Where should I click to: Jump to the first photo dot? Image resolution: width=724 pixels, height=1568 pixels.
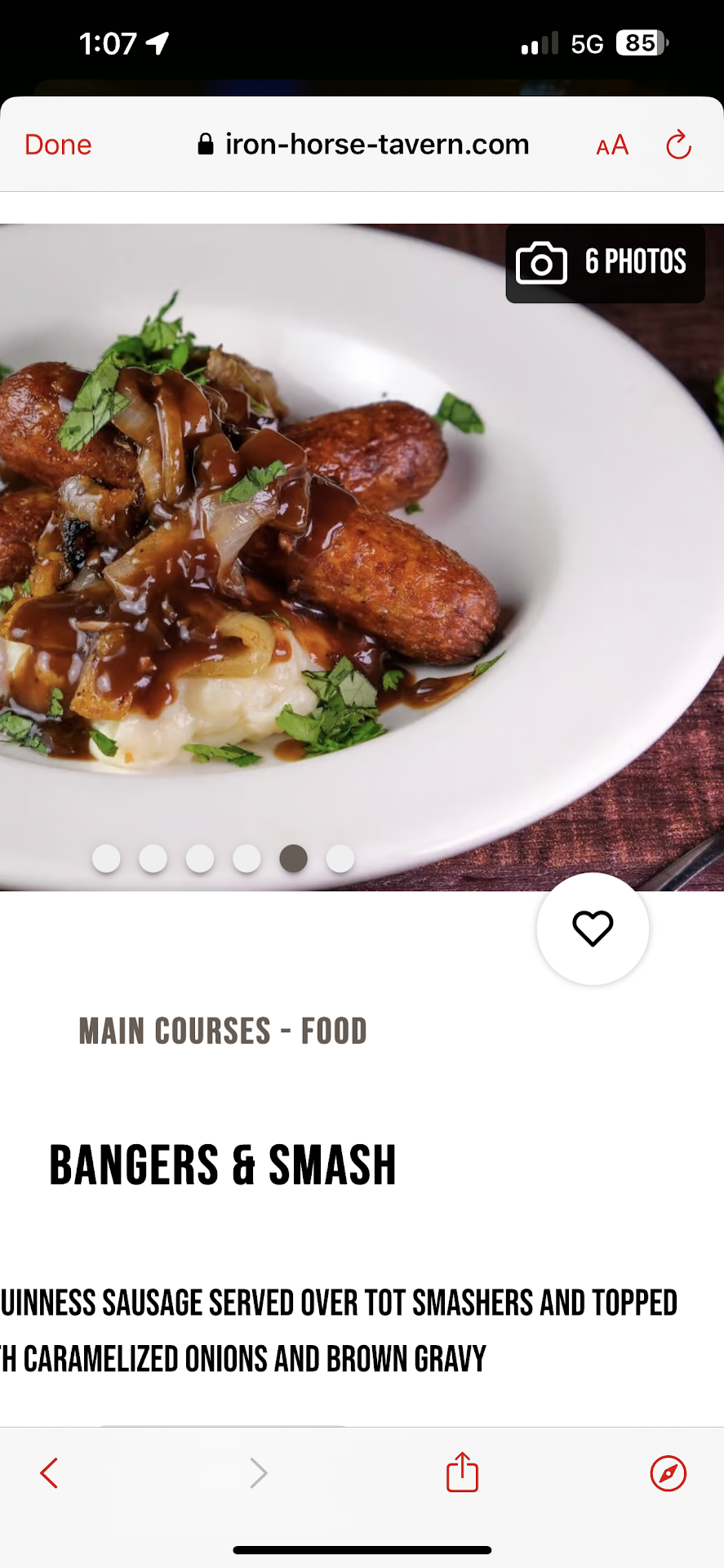click(106, 858)
